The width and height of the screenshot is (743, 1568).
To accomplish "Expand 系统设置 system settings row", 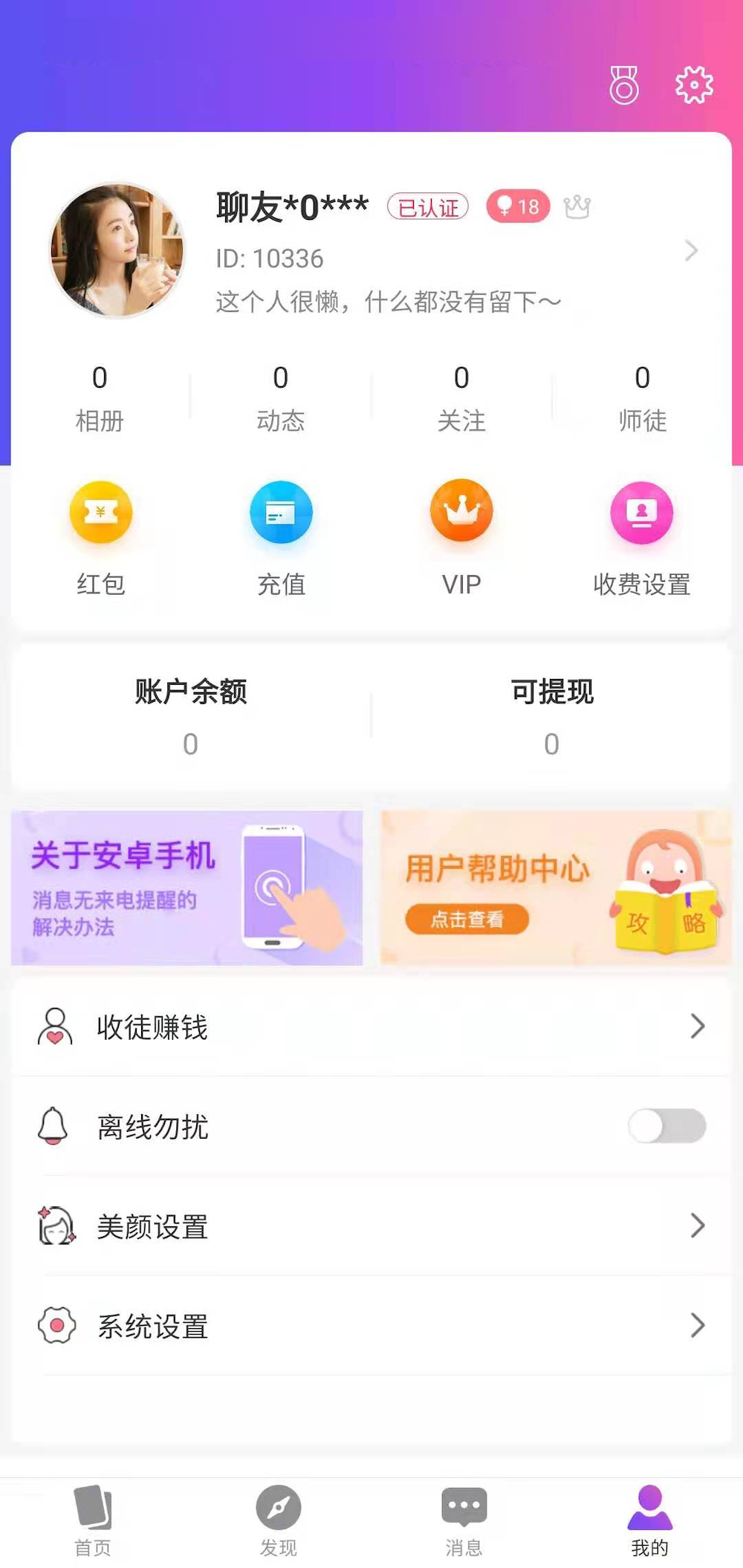I will tap(697, 1327).
